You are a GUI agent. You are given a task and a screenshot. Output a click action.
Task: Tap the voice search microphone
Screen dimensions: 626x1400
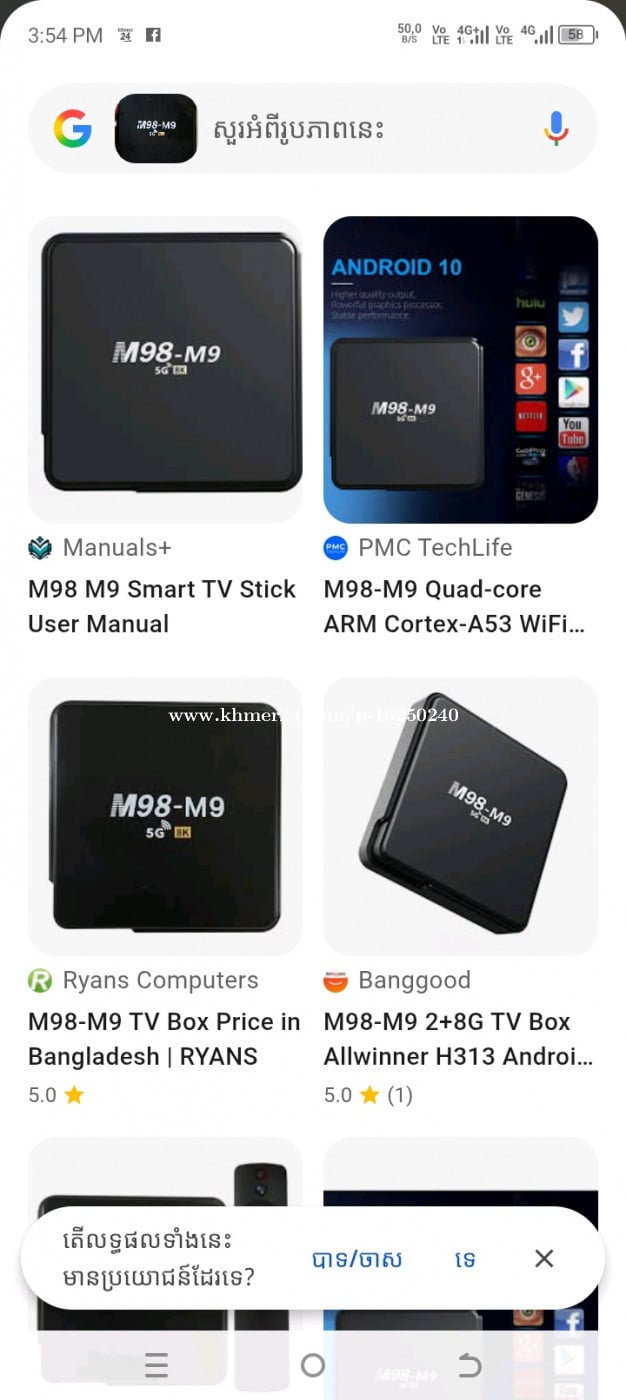click(556, 129)
